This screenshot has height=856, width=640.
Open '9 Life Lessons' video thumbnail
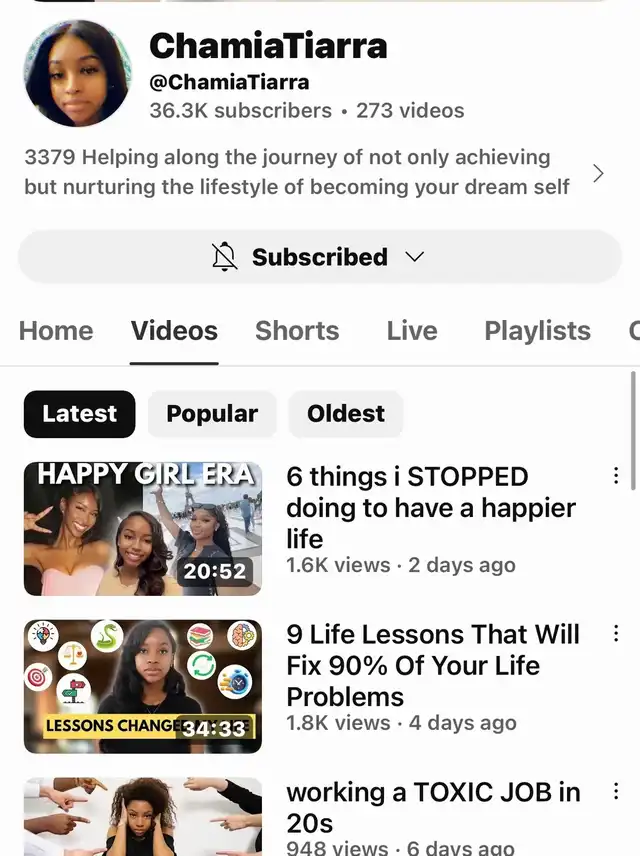click(142, 686)
